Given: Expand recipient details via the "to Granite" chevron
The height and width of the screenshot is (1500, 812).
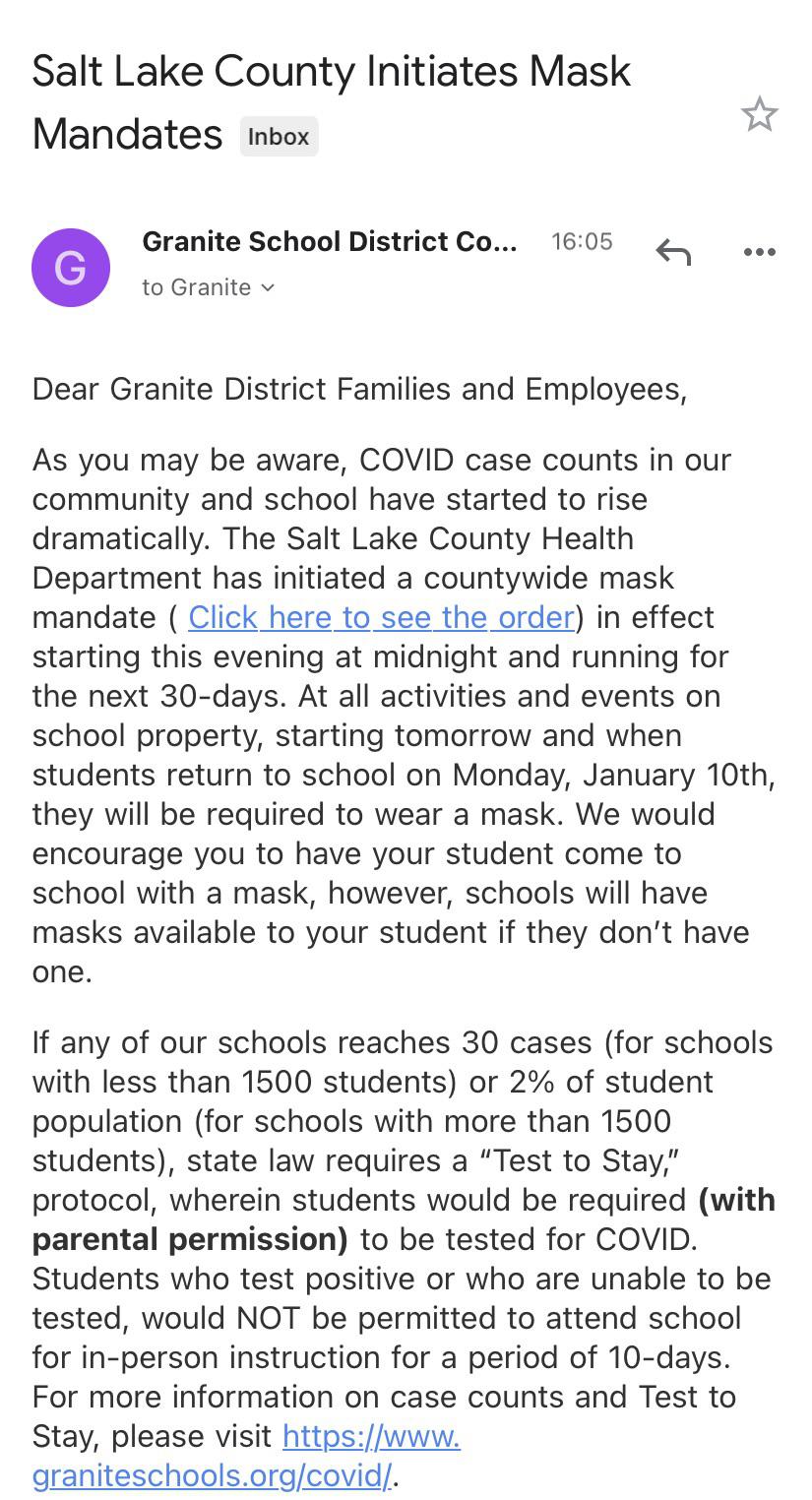Looking at the screenshot, I should pyautogui.click(x=265, y=287).
